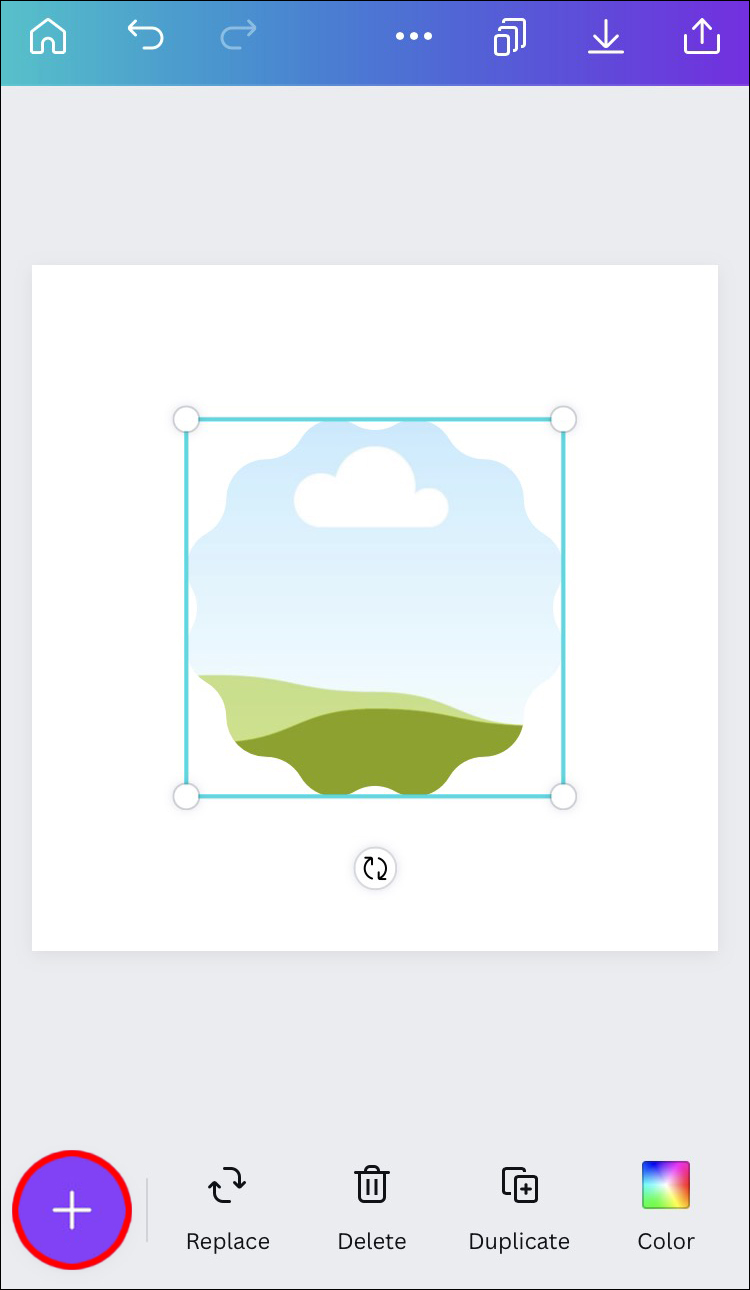Undo the last action
750x1290 pixels.
click(x=145, y=36)
